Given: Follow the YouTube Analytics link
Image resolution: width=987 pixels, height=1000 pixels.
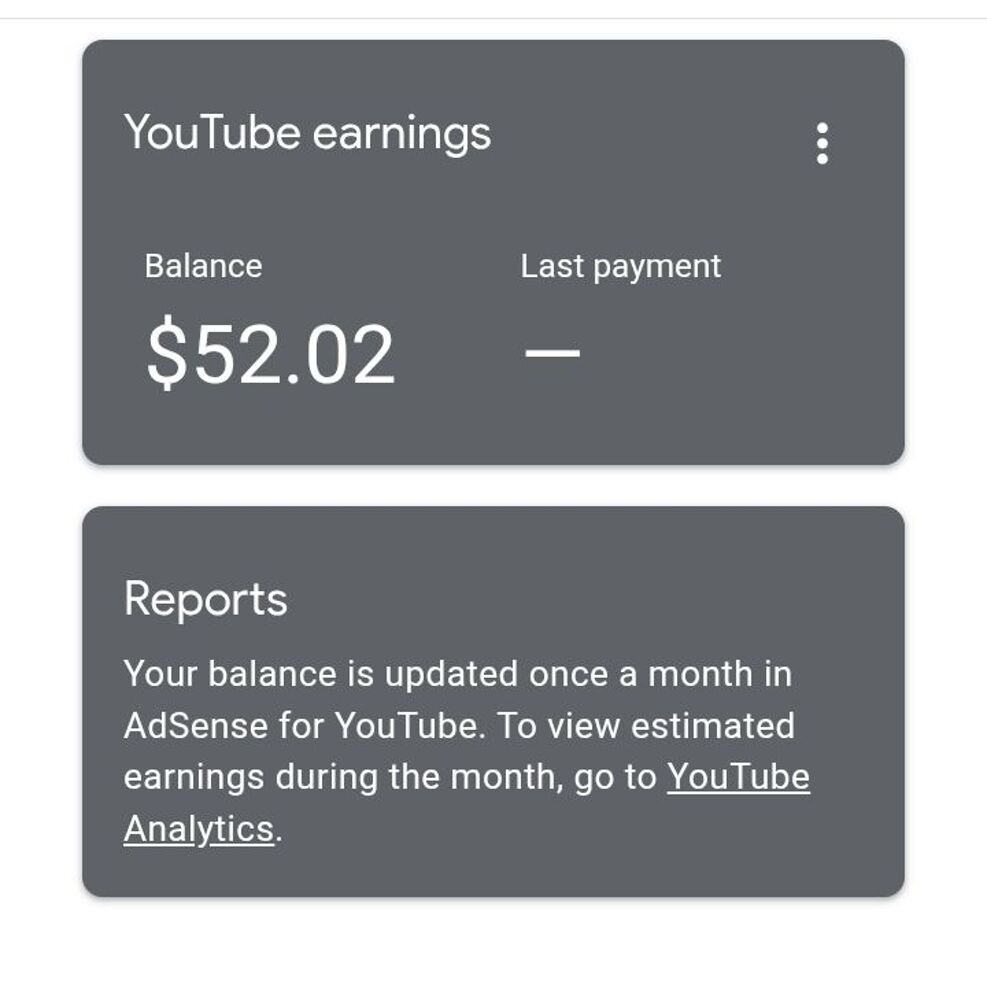Looking at the screenshot, I should [738, 778].
